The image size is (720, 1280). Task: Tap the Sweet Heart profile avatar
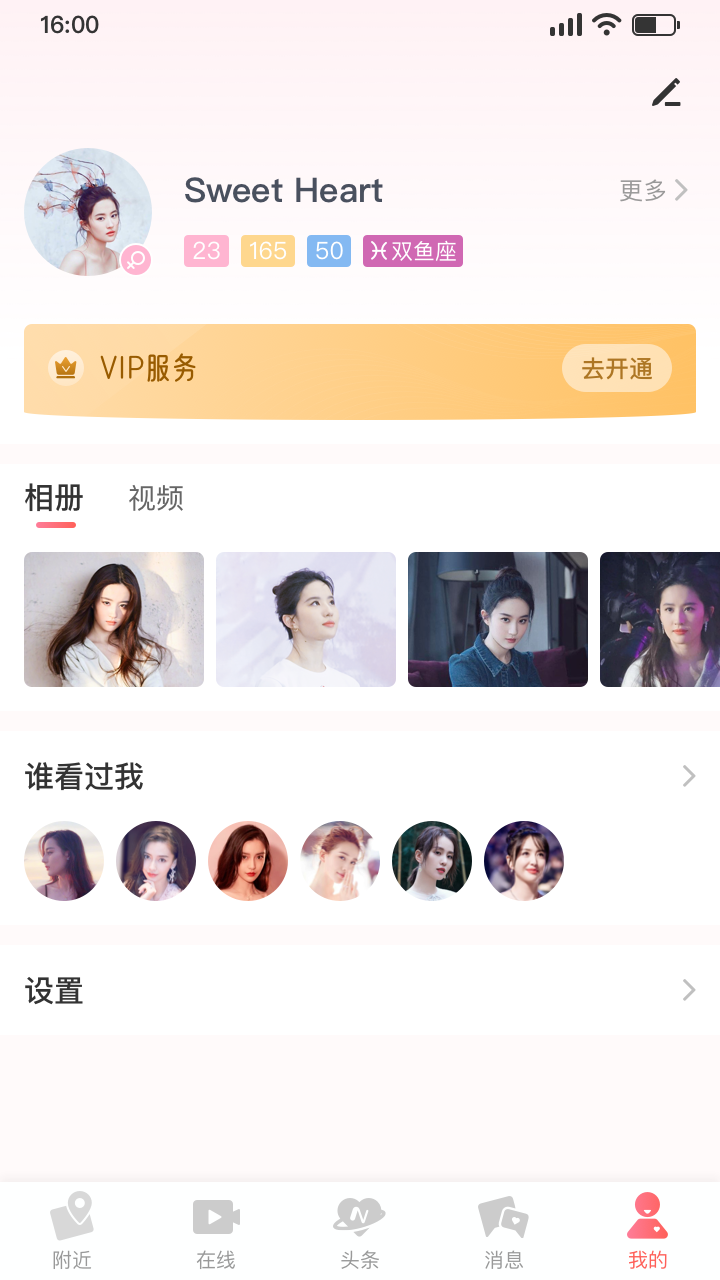88,212
